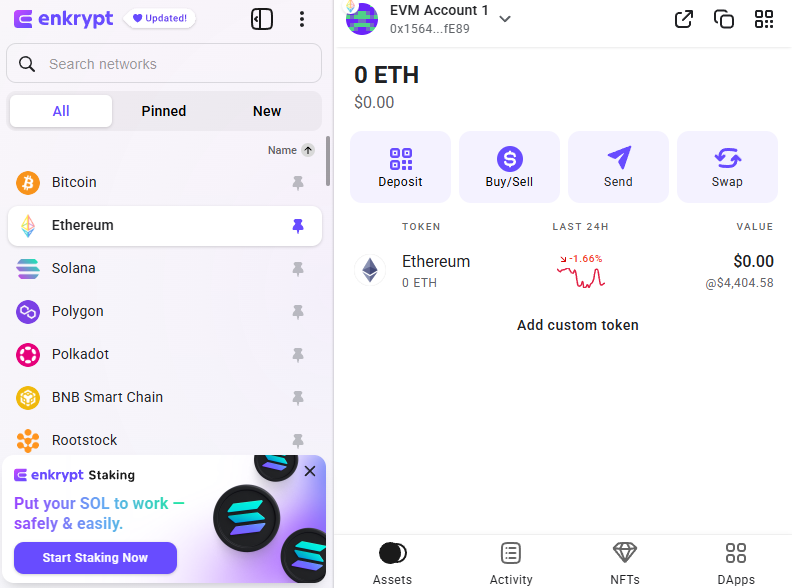Screen dimensions: 792x588
Task: Expand the EVM Account 1 dropdown
Action: (x=505, y=18)
